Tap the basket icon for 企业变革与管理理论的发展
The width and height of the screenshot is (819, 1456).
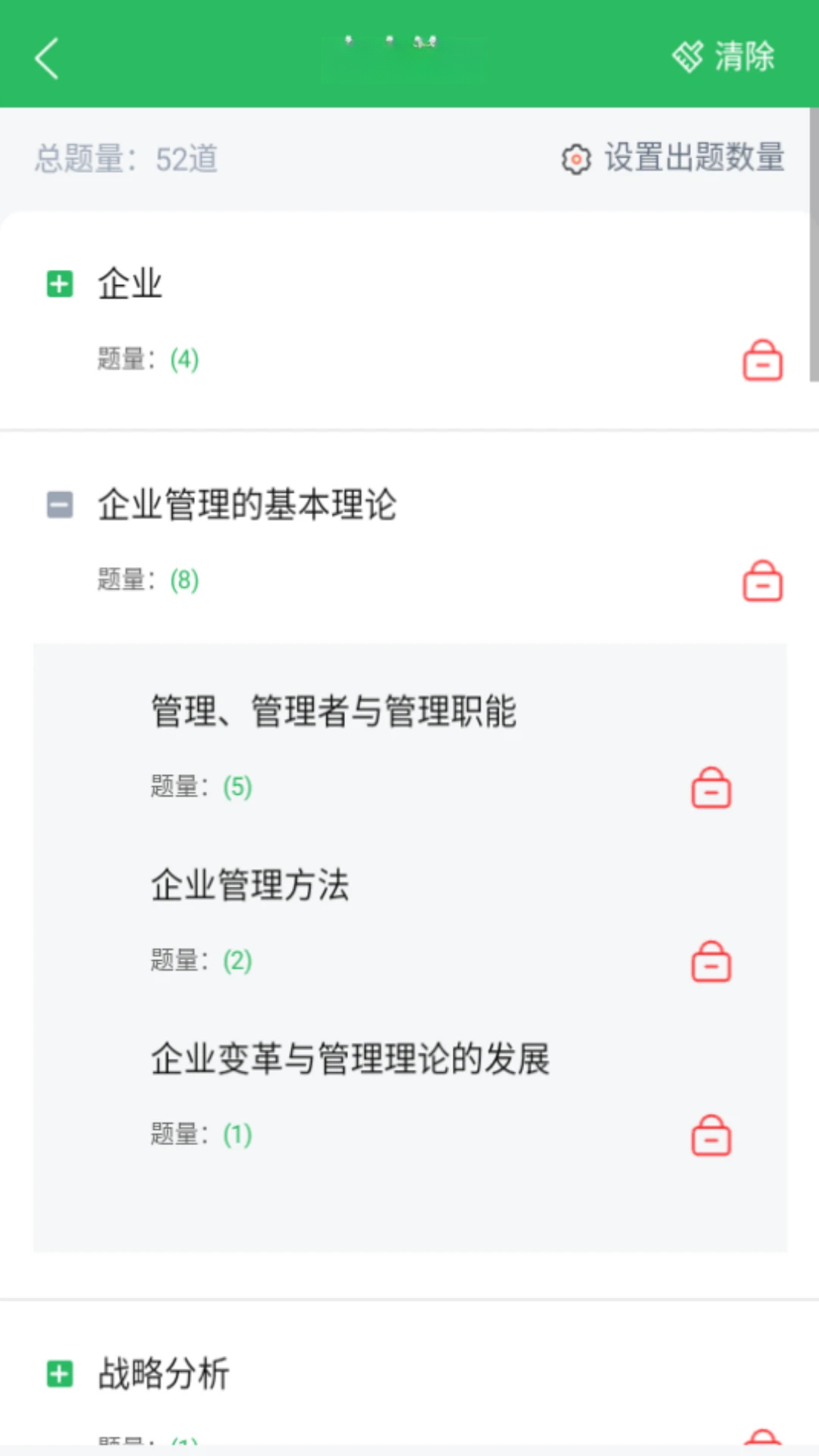[711, 1135]
